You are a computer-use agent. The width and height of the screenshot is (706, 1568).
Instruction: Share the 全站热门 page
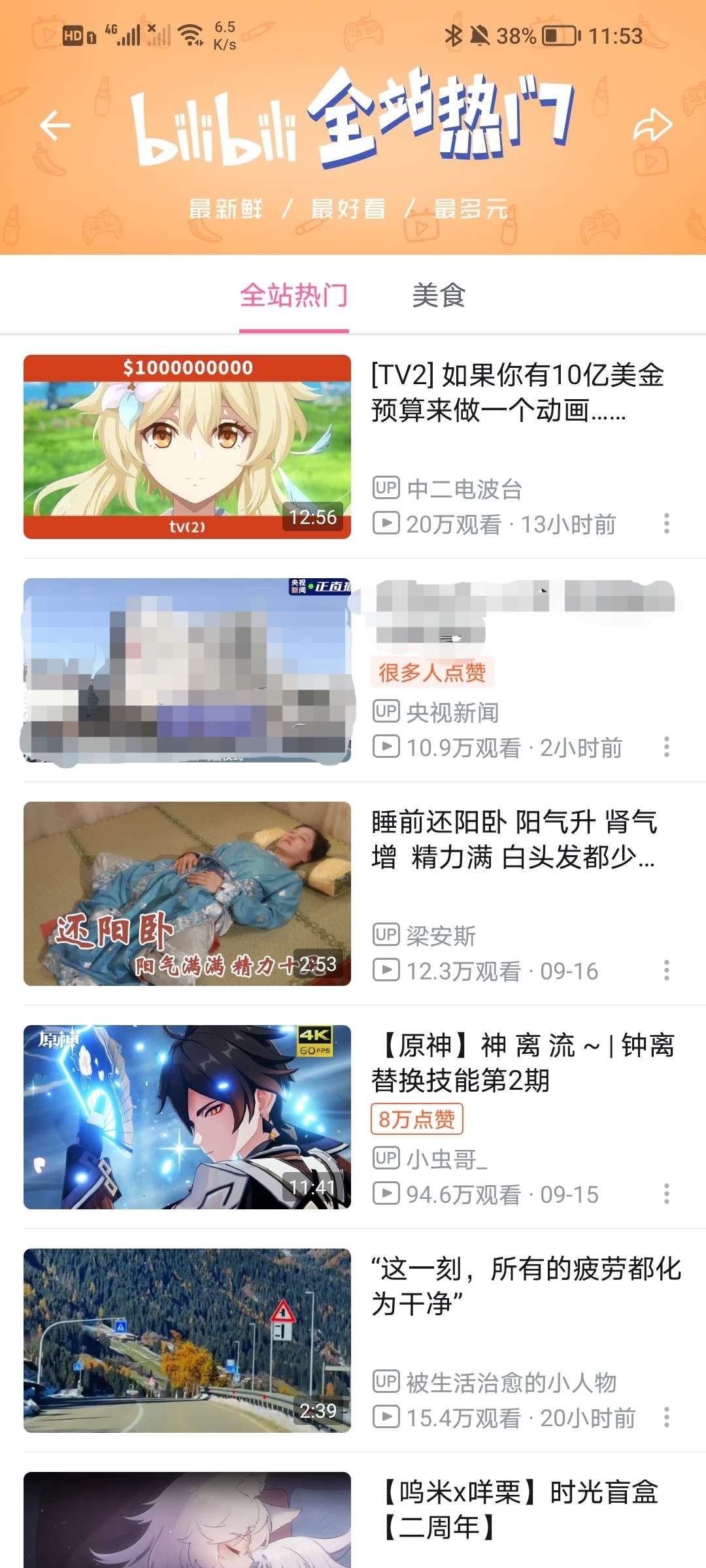tap(652, 125)
